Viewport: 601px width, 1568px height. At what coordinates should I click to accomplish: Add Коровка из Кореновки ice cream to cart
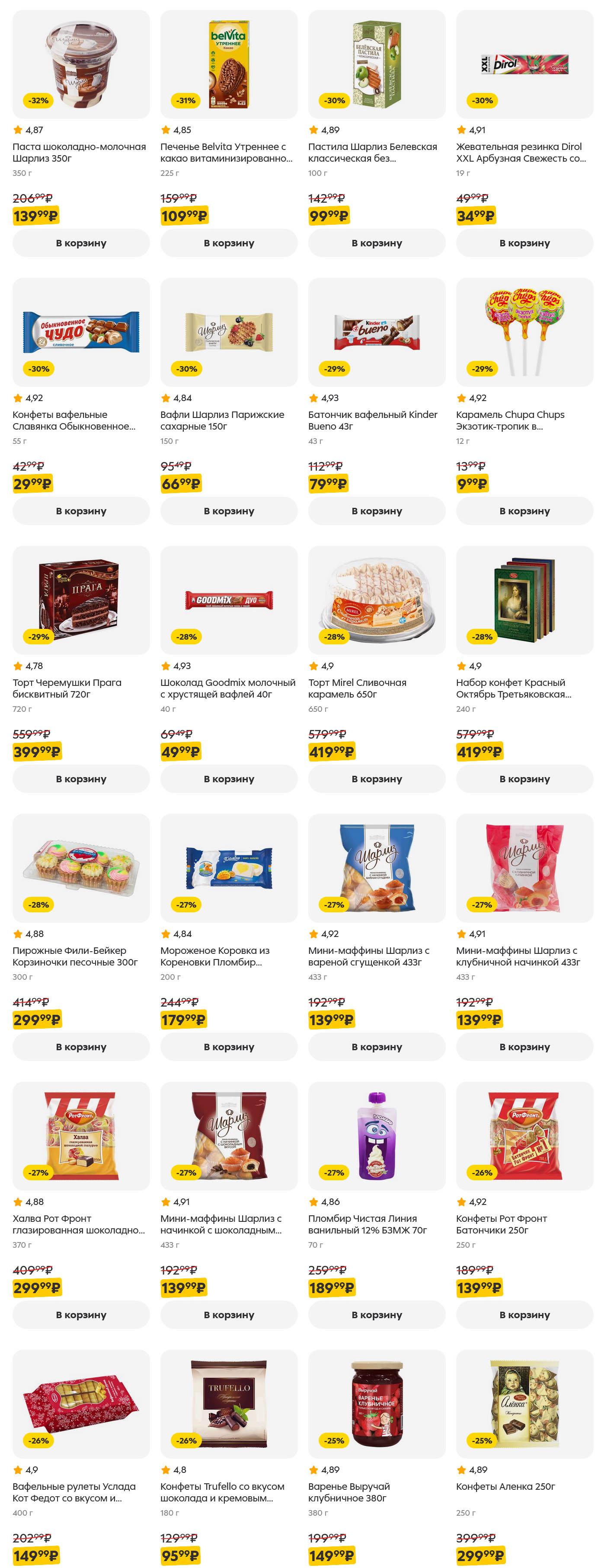click(x=228, y=1046)
